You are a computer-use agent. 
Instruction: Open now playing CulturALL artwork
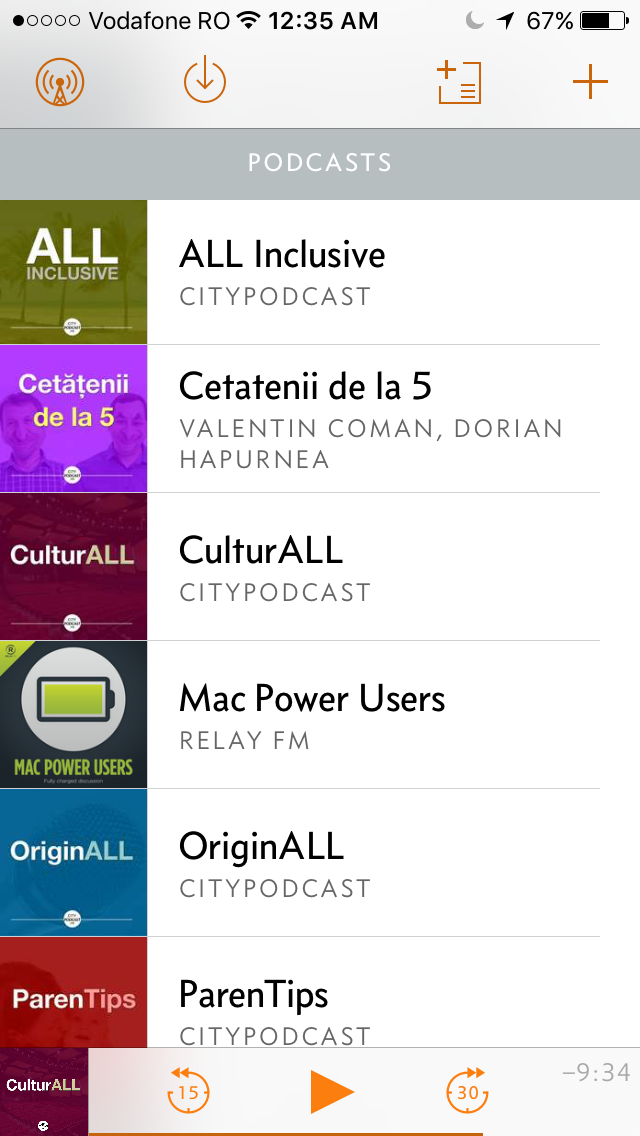(44, 1091)
